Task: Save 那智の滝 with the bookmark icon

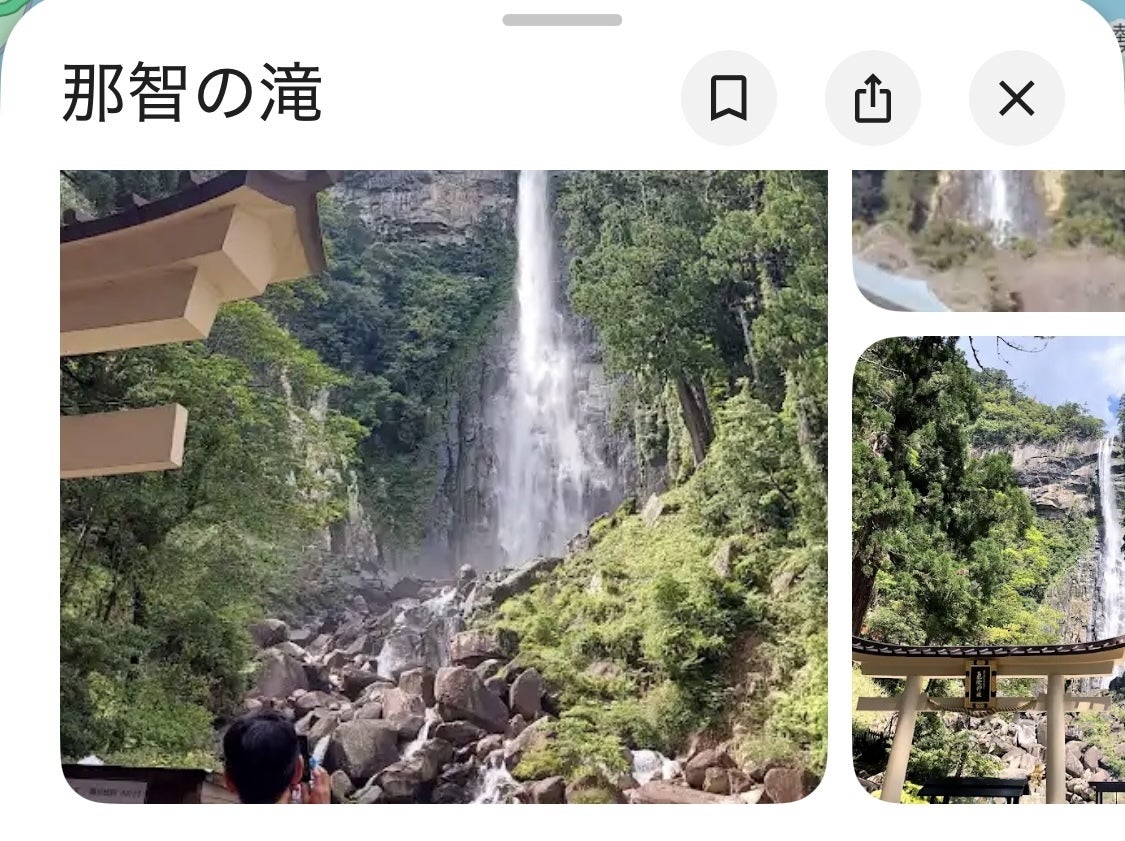Action: click(728, 98)
